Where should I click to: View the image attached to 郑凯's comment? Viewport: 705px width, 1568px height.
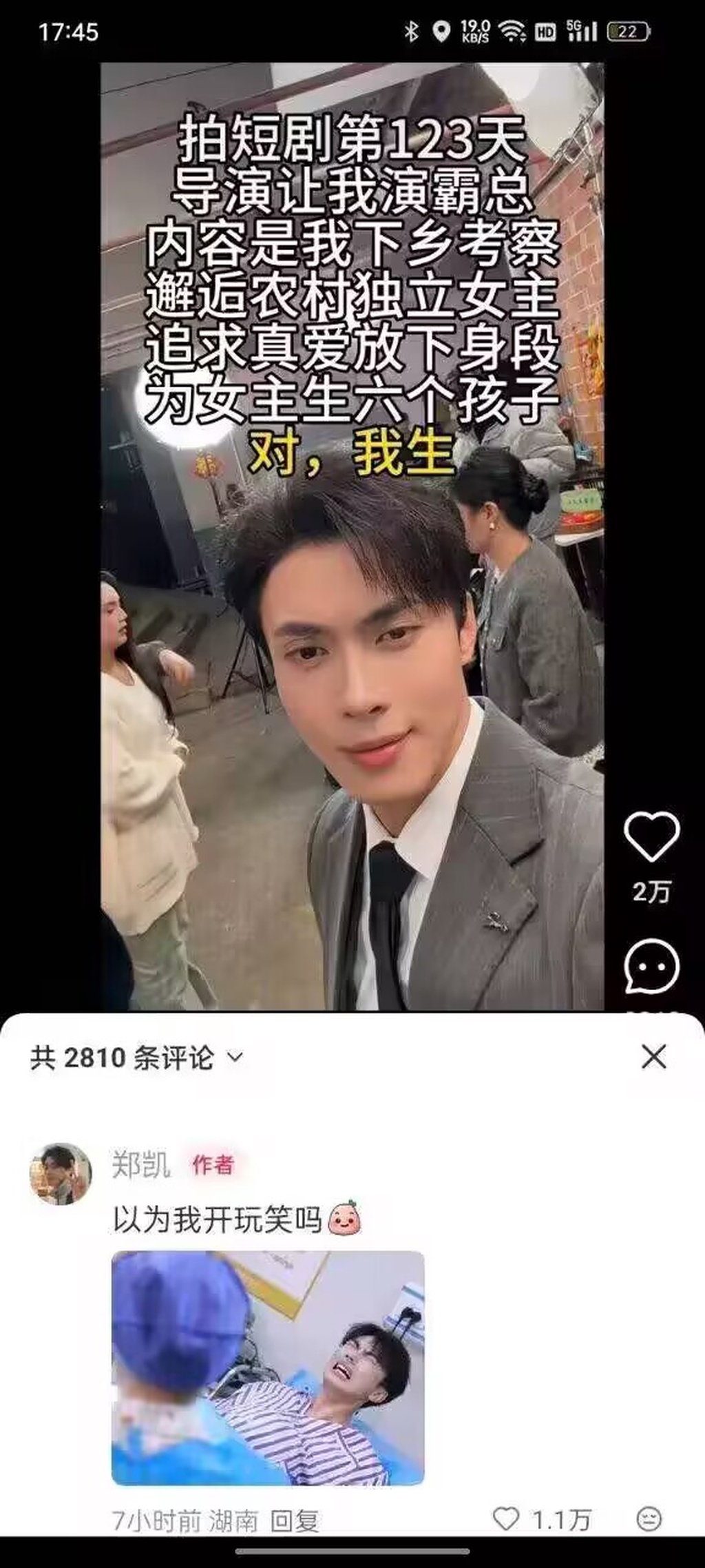pos(268,1368)
